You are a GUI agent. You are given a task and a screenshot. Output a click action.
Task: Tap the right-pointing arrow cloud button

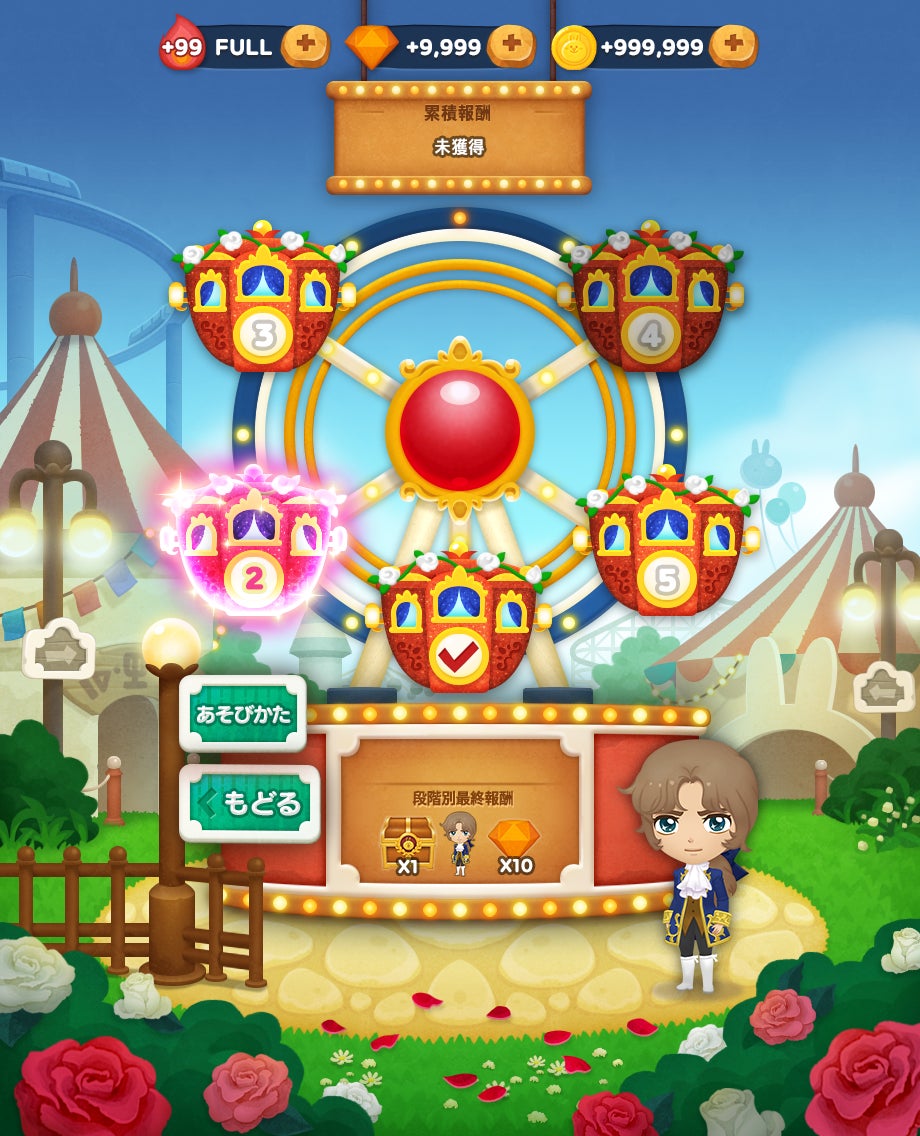click(59, 651)
